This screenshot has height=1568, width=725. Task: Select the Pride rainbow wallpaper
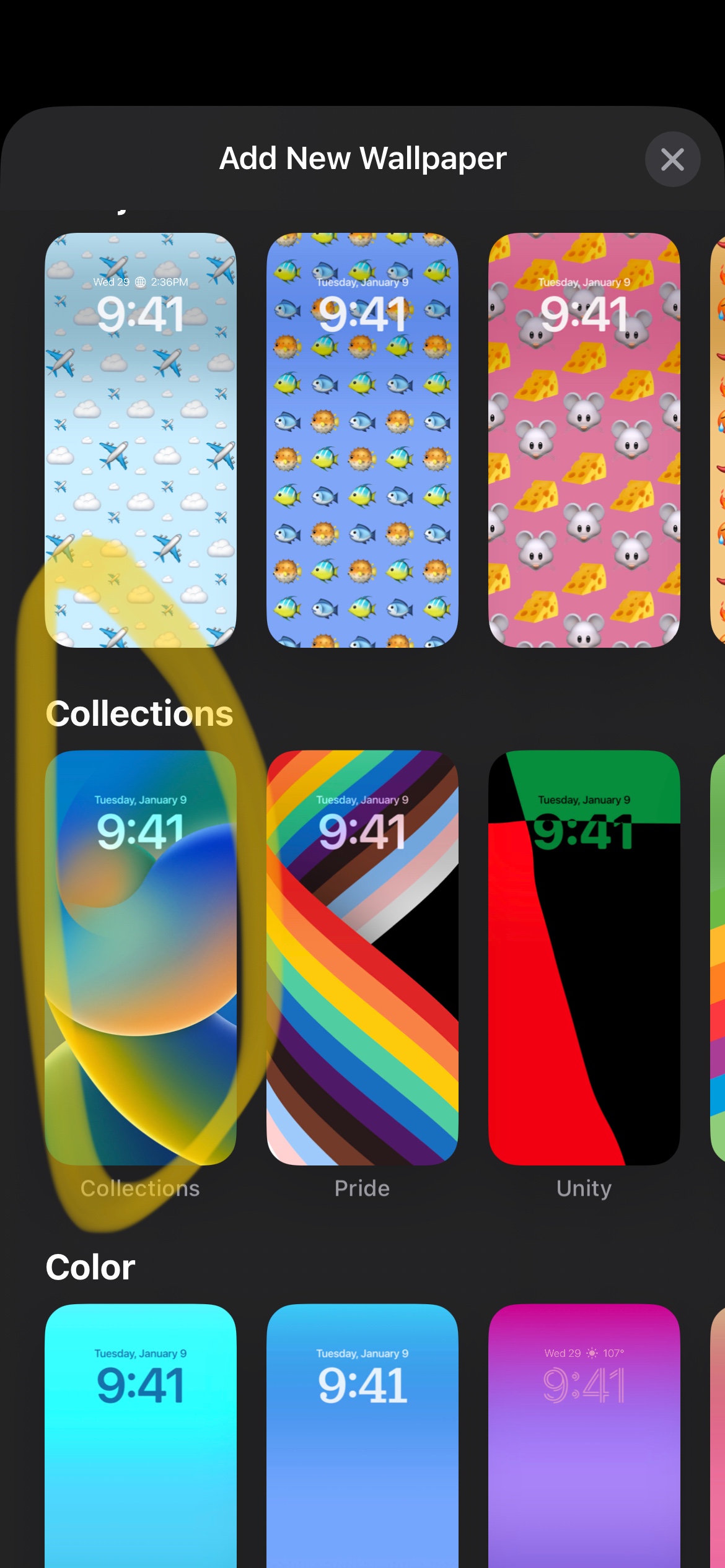[x=362, y=957]
